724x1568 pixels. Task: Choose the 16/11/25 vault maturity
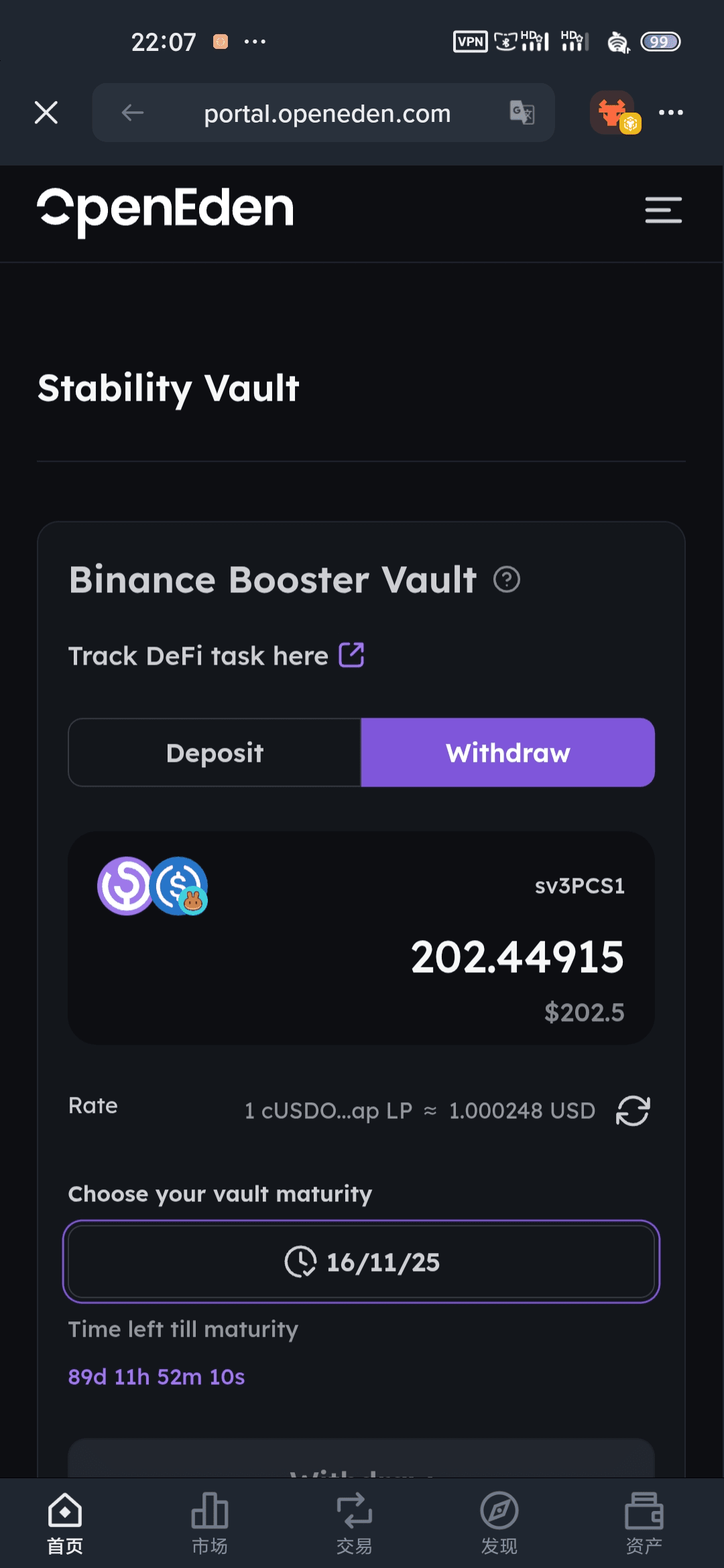coord(361,1262)
